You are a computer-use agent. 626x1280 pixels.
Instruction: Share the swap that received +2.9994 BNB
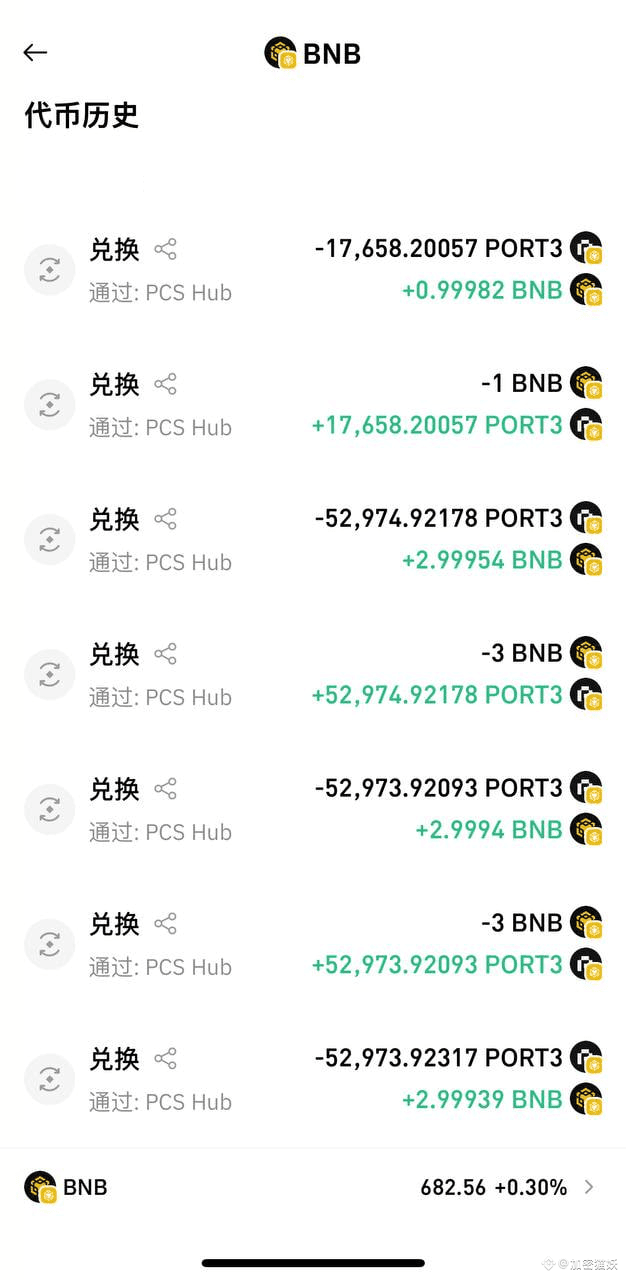(166, 789)
